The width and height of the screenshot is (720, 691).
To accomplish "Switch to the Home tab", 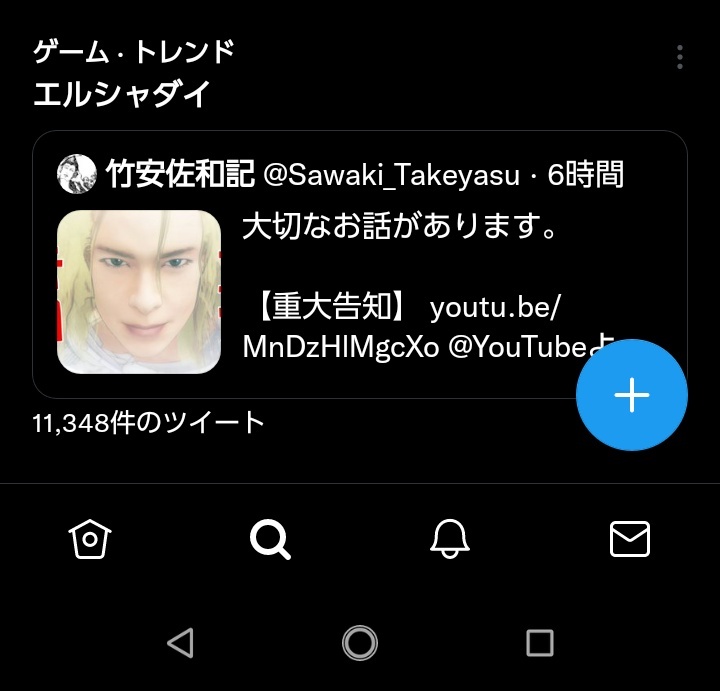I will coord(90,540).
